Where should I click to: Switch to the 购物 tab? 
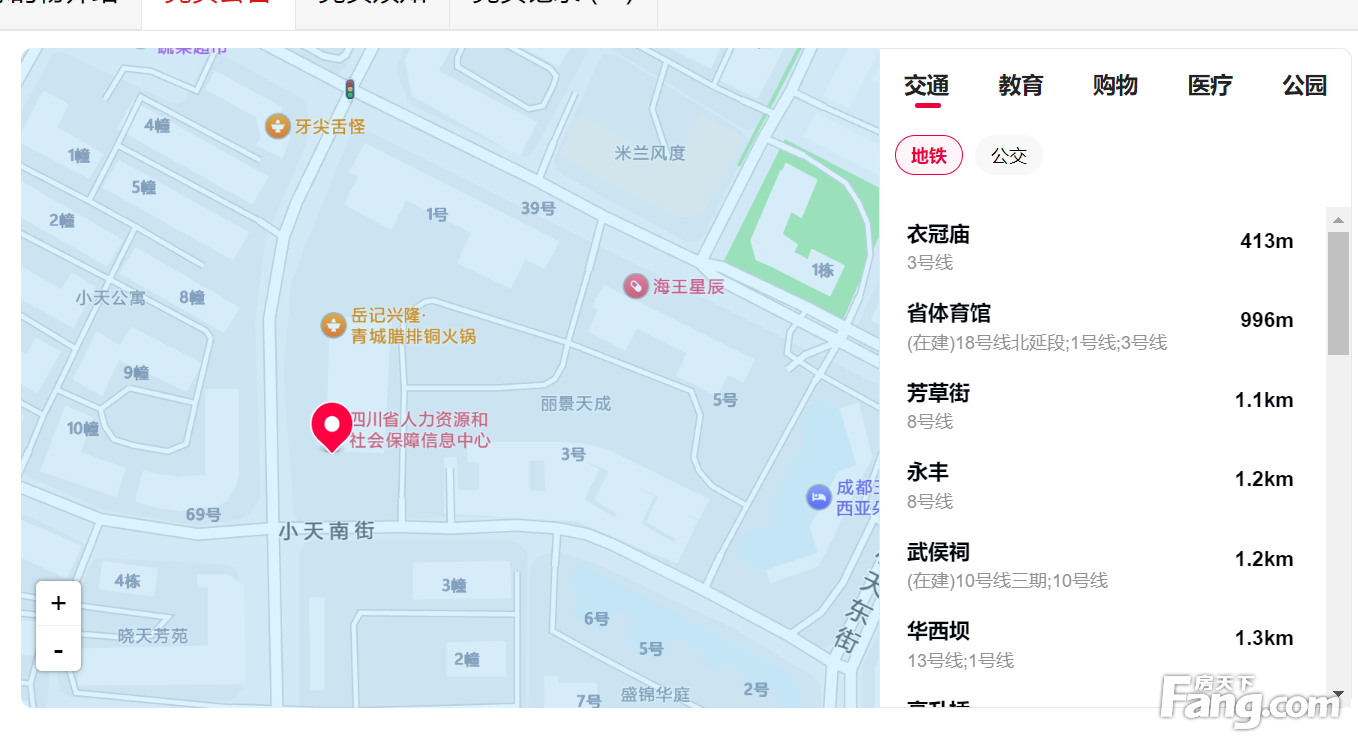click(x=1115, y=86)
